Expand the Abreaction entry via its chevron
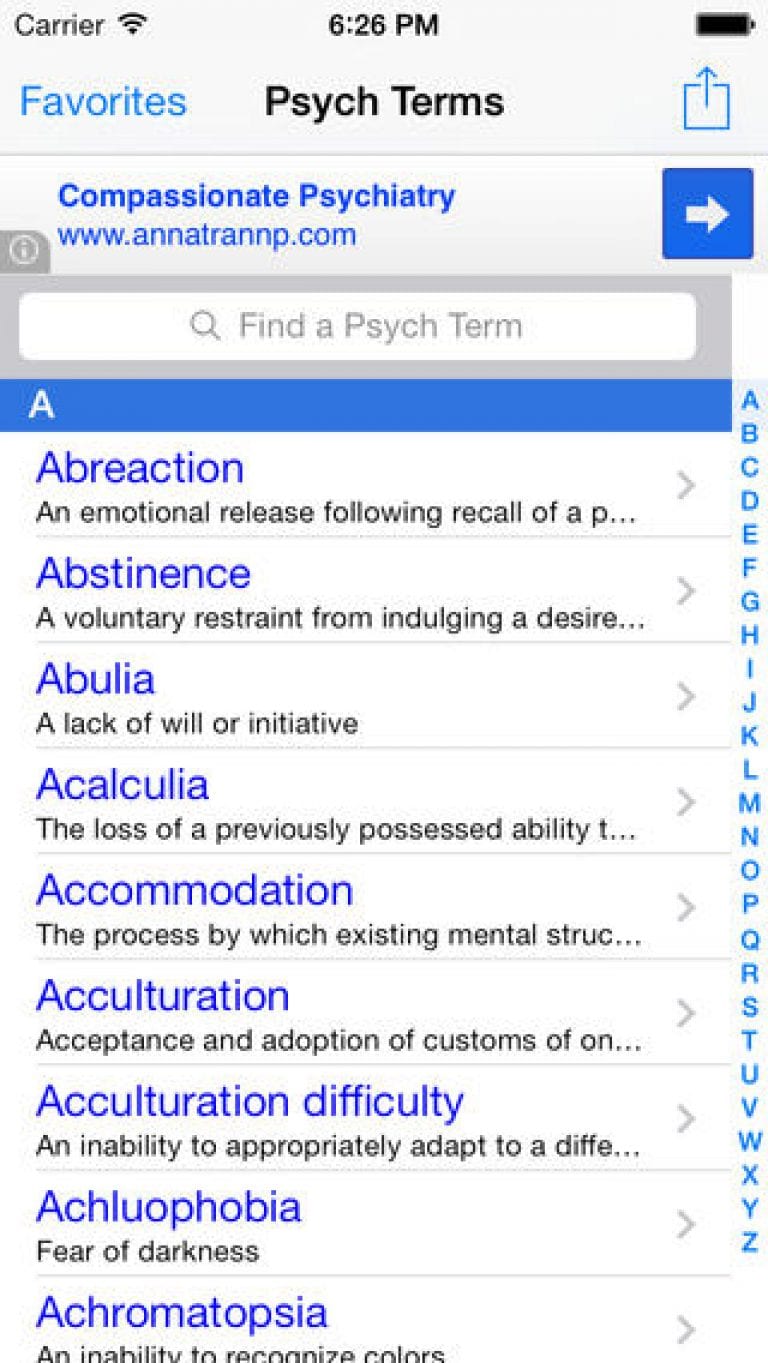Screen dimensions: 768x1363 click(686, 485)
